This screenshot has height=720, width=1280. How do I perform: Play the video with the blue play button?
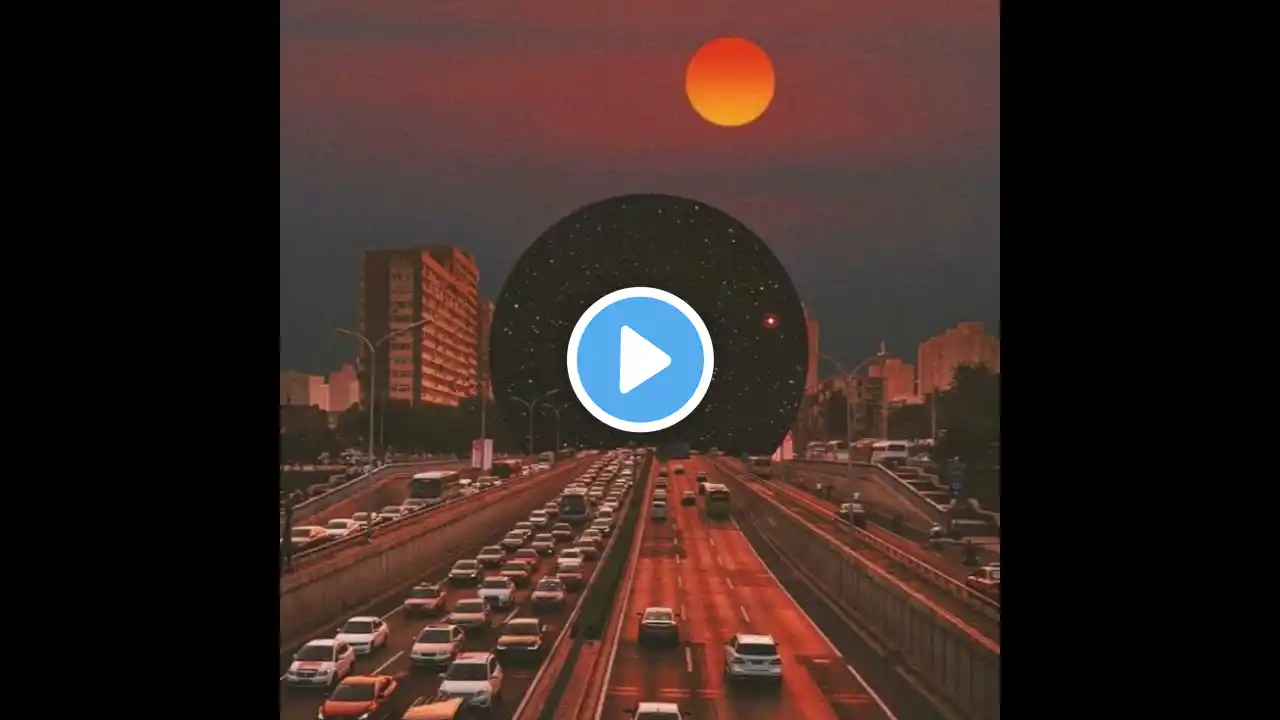point(640,360)
